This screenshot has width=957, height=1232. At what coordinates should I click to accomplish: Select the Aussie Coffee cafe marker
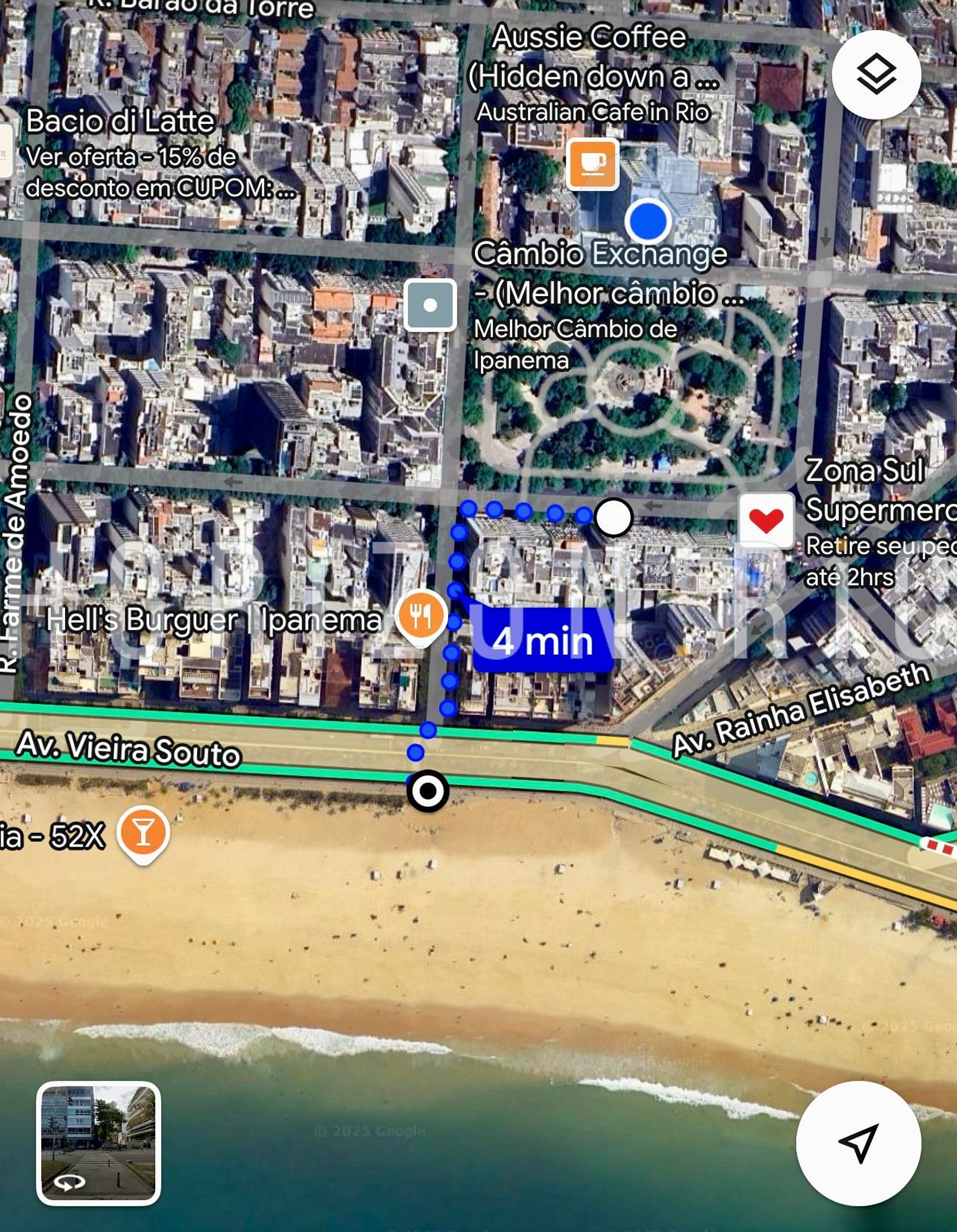[592, 164]
